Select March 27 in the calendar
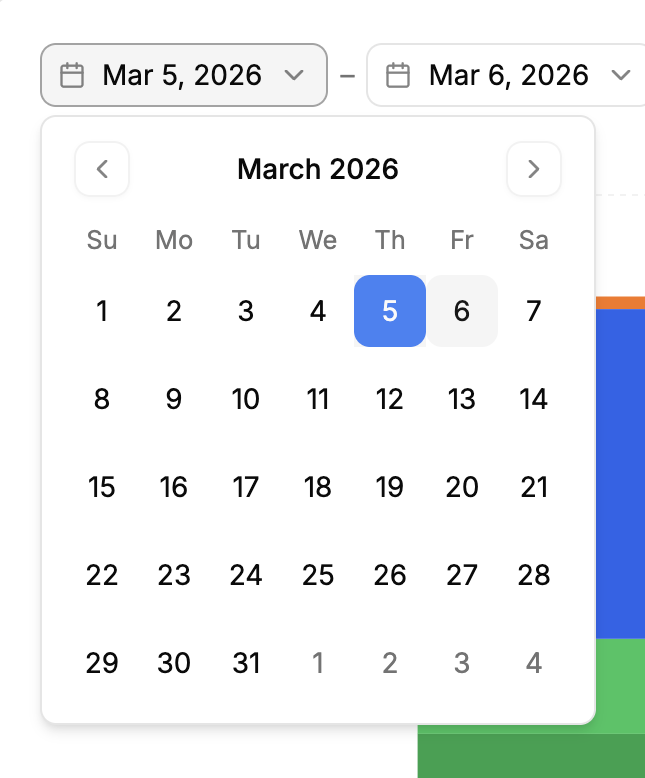 (462, 575)
